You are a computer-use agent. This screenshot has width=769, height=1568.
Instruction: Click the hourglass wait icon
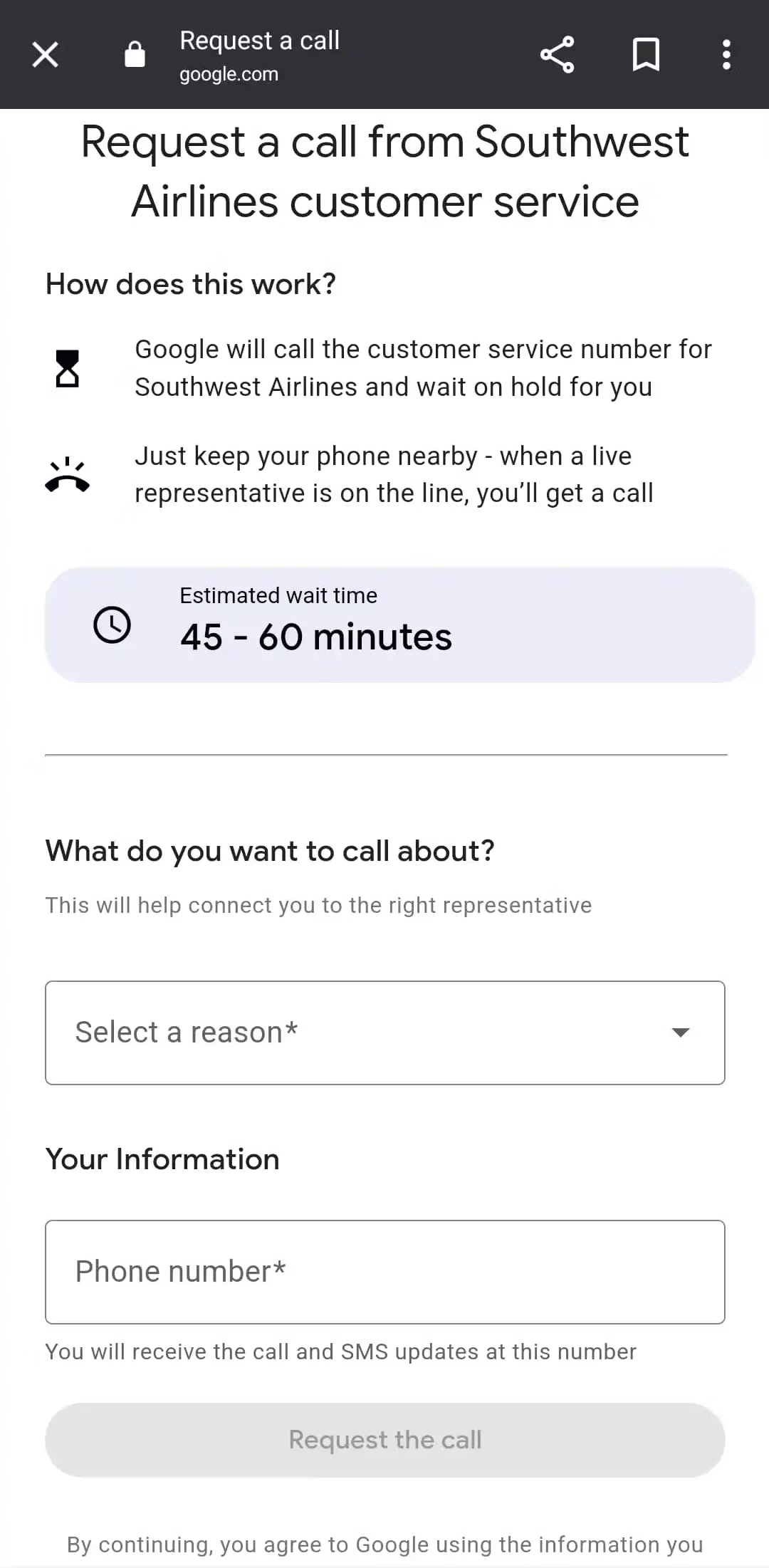coord(68,367)
